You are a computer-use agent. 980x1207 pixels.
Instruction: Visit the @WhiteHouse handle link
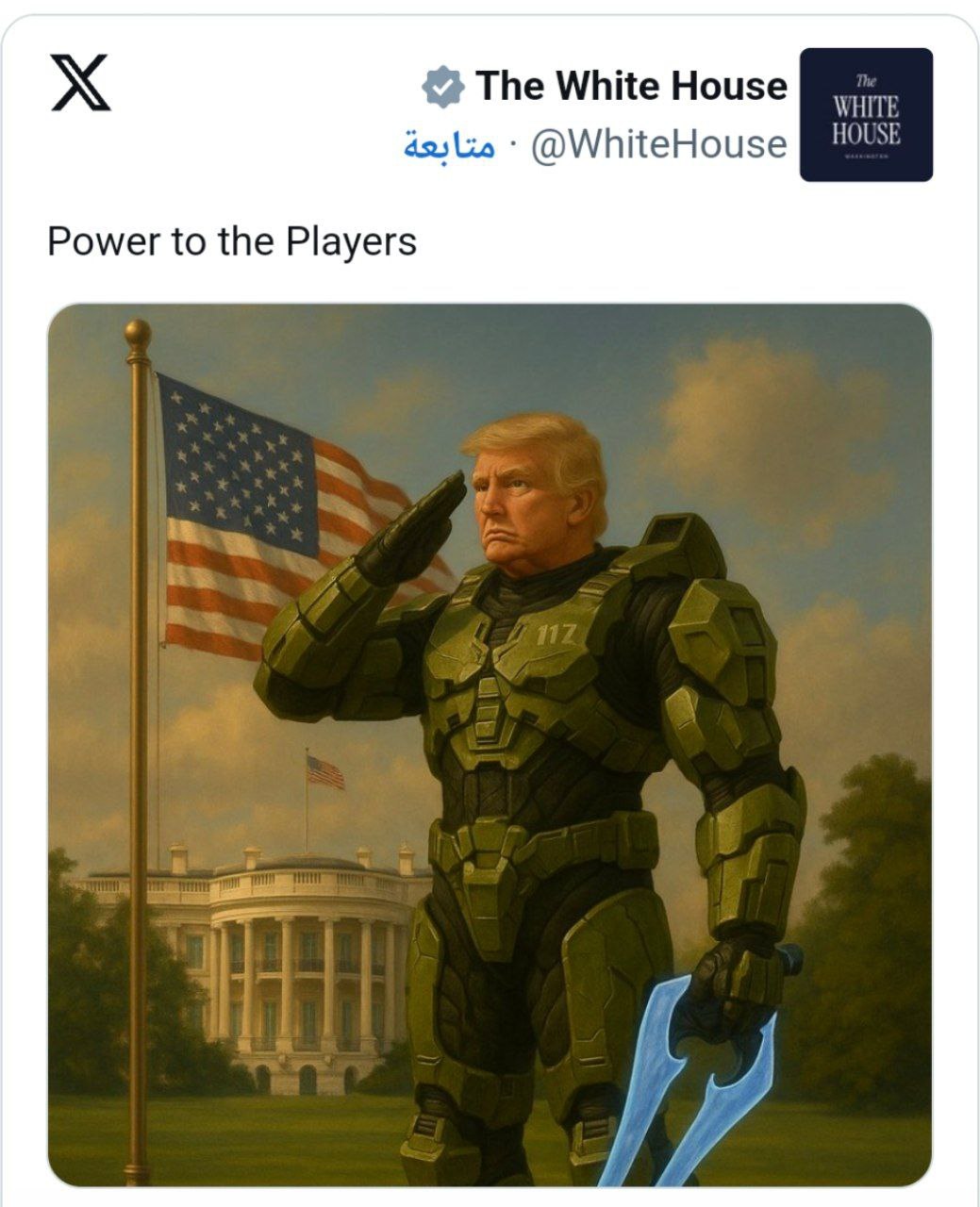658,144
